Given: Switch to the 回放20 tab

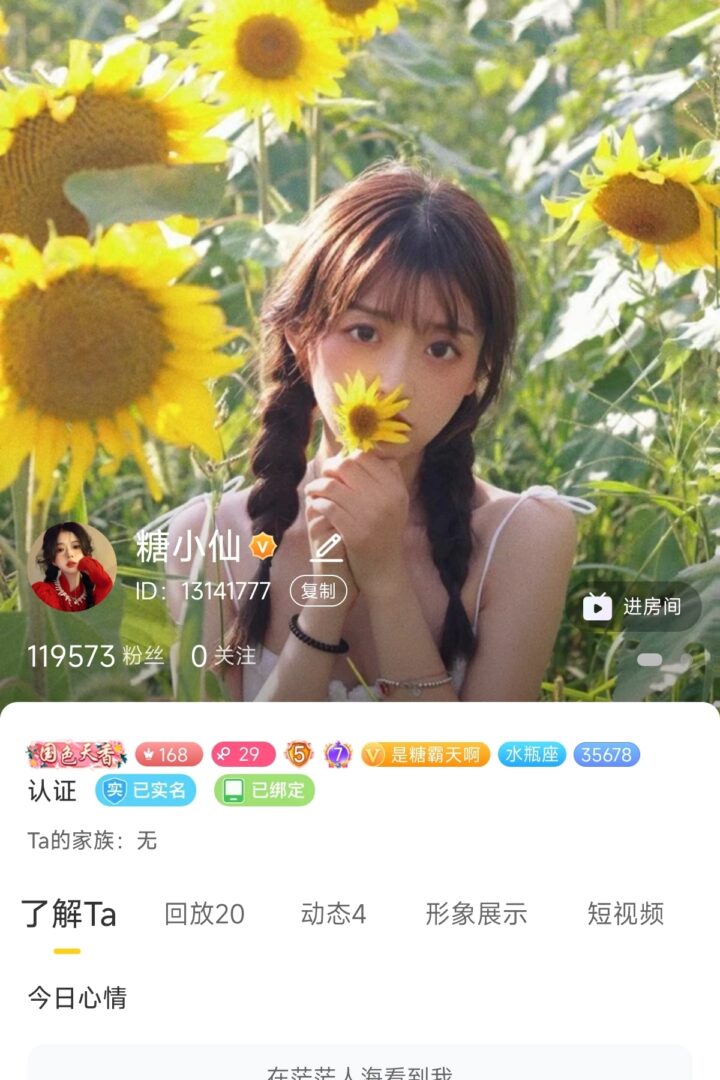Looking at the screenshot, I should click(204, 913).
